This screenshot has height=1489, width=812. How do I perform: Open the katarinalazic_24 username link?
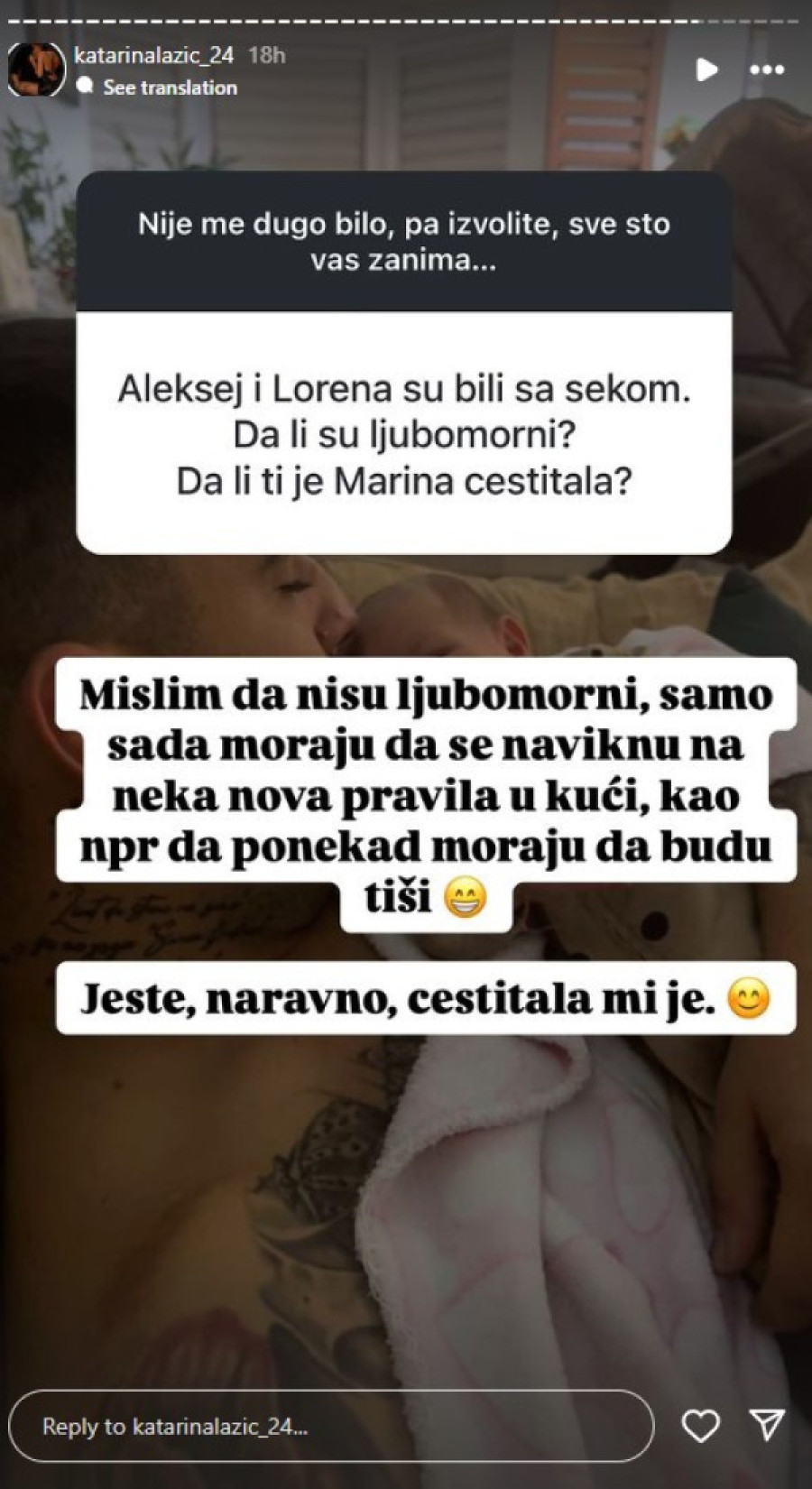pyautogui.click(x=153, y=56)
